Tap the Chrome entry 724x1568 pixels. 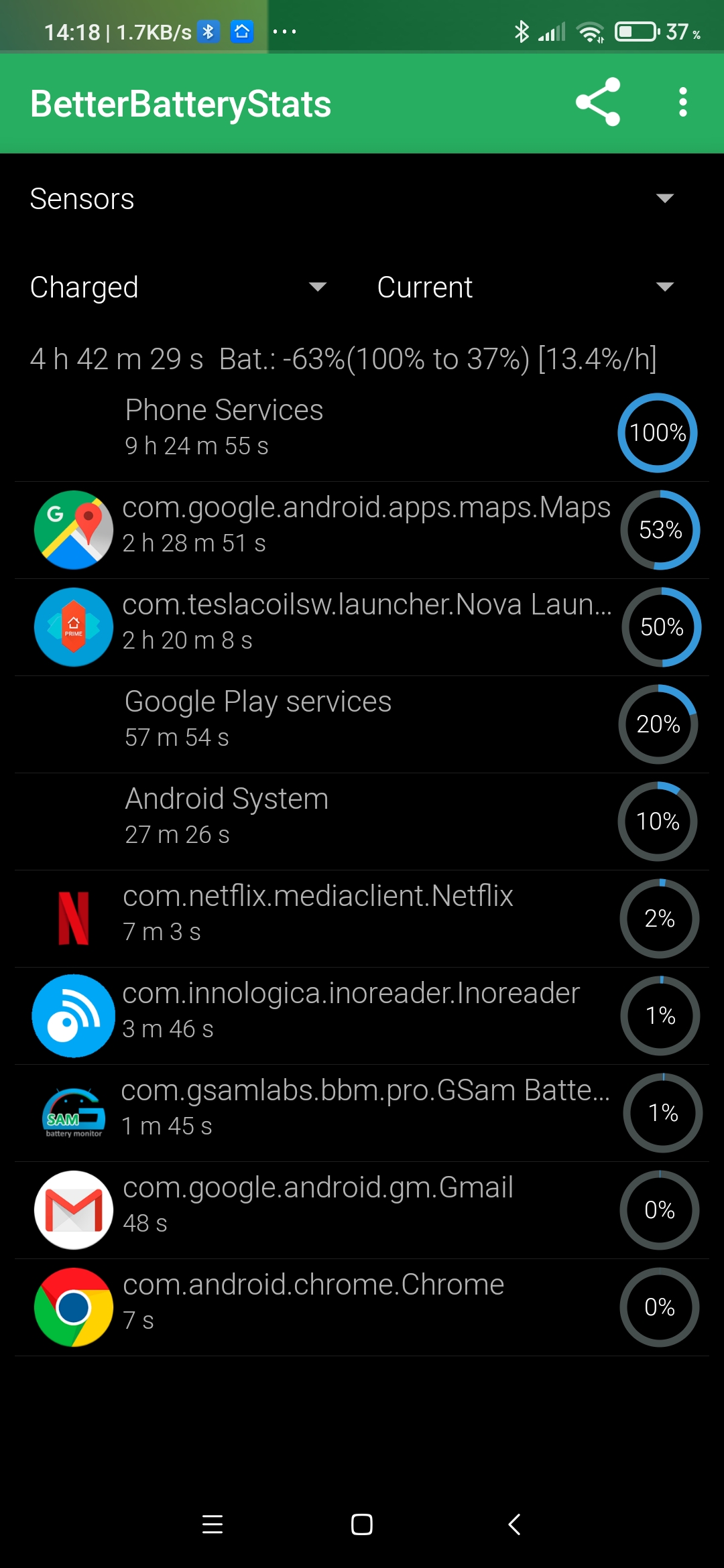coord(362,1307)
